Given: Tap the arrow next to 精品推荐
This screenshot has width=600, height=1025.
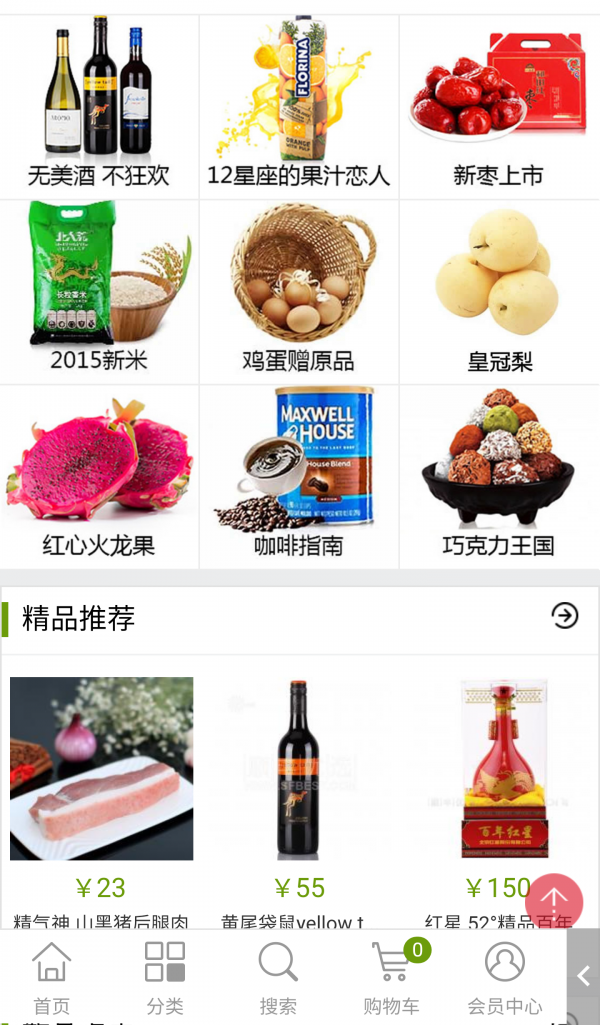Looking at the screenshot, I should 565,616.
